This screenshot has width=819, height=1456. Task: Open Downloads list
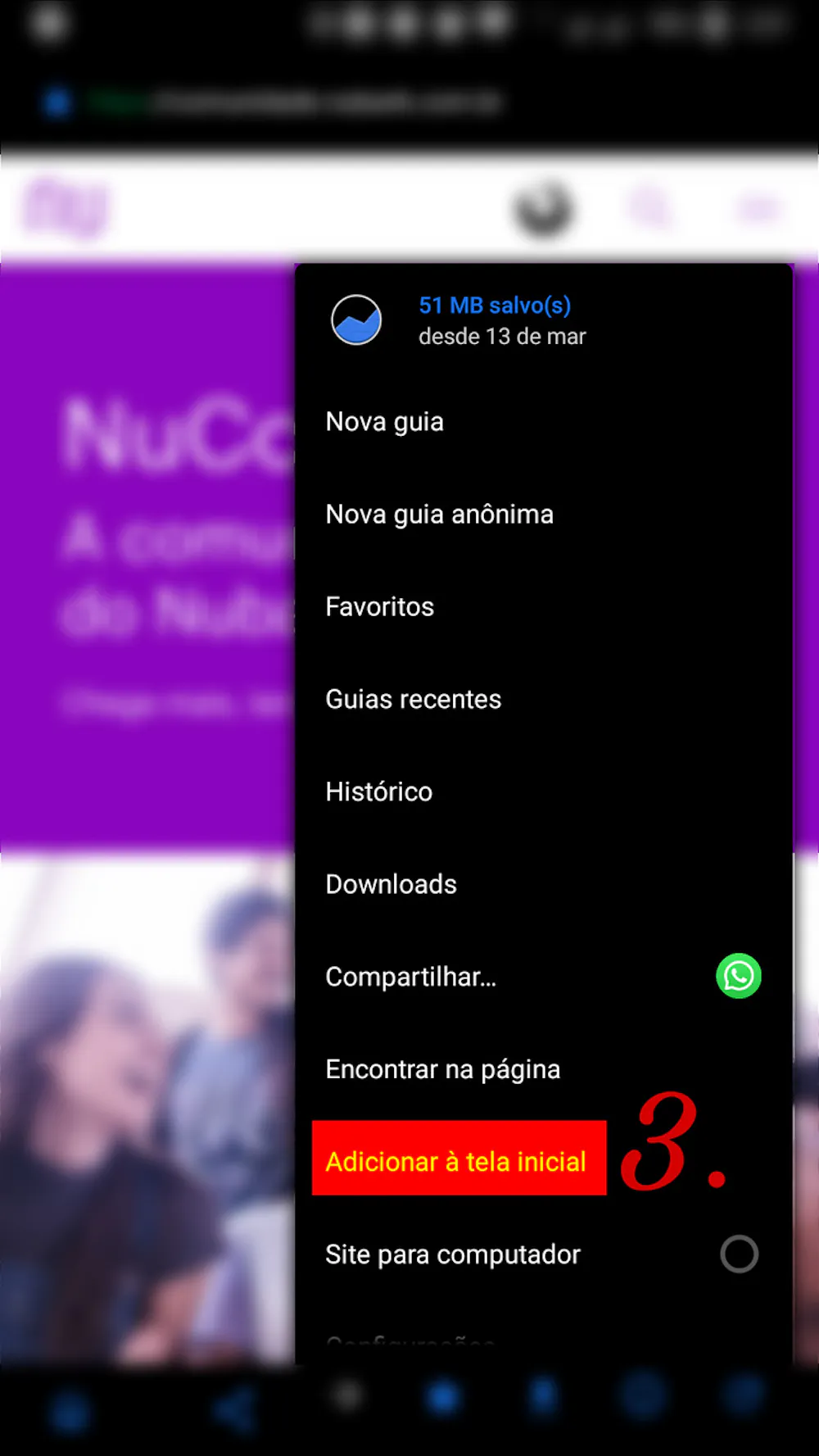[391, 885]
